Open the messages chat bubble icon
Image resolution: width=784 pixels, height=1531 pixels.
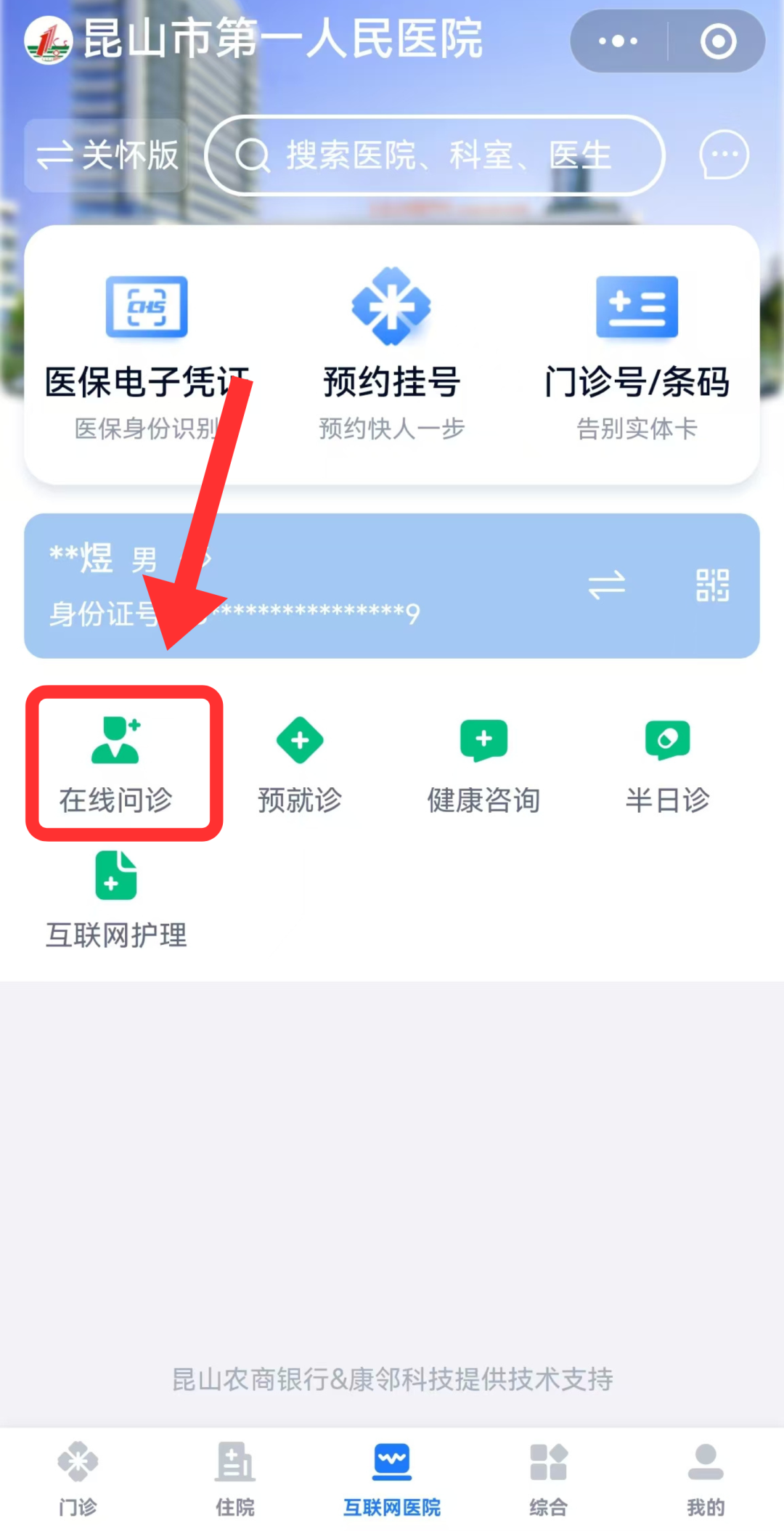pos(723,155)
